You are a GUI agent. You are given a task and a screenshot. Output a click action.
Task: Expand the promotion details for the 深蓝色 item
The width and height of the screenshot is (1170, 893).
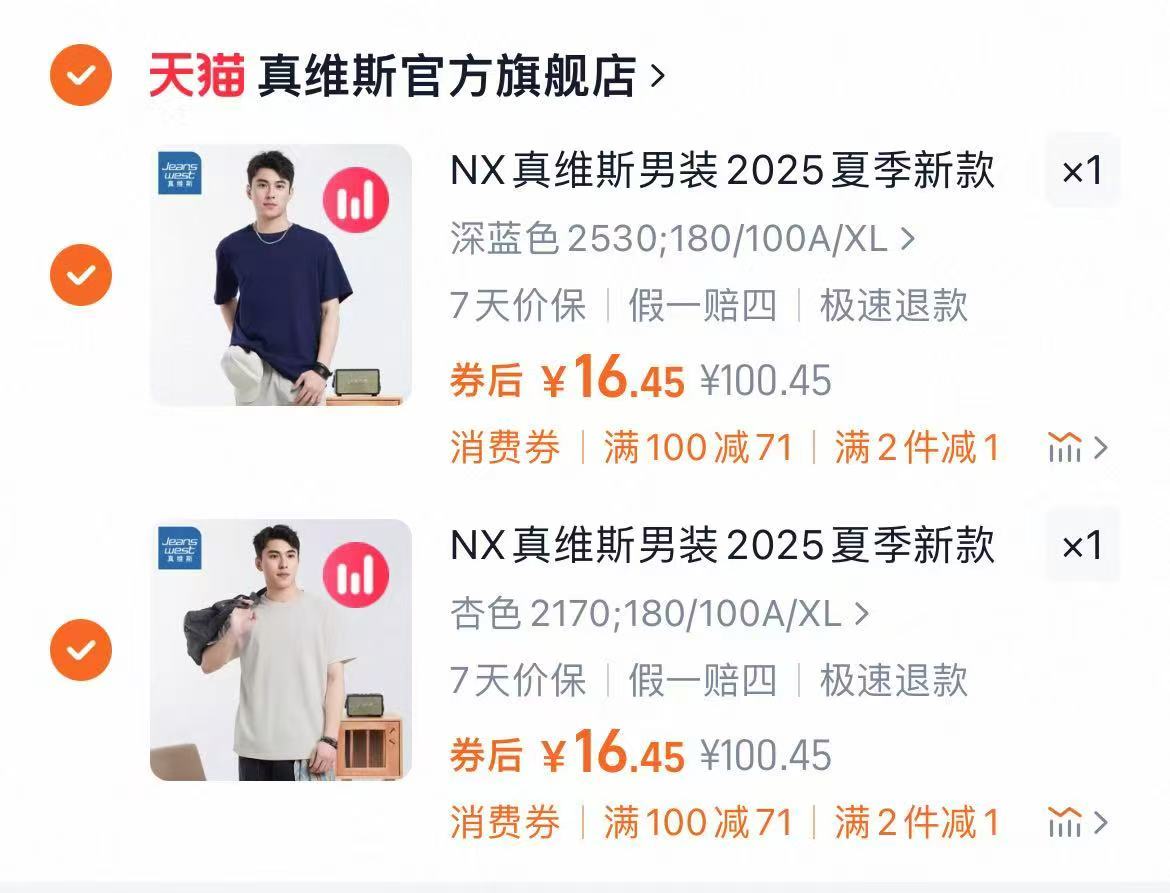pos(1078,448)
